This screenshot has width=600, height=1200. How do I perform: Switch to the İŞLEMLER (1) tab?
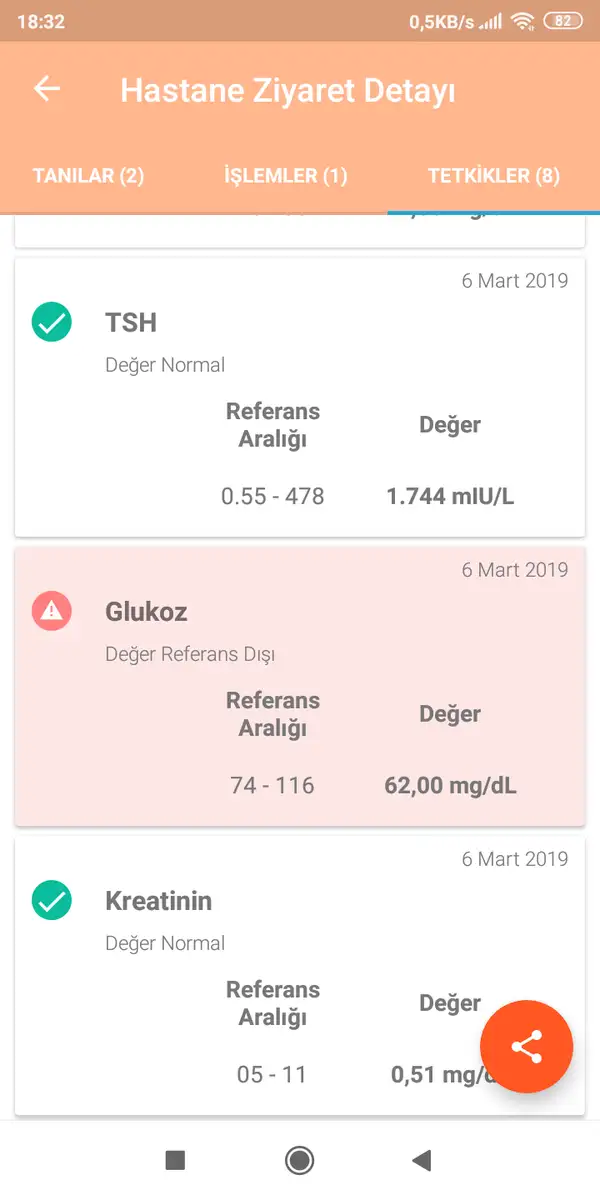285,176
